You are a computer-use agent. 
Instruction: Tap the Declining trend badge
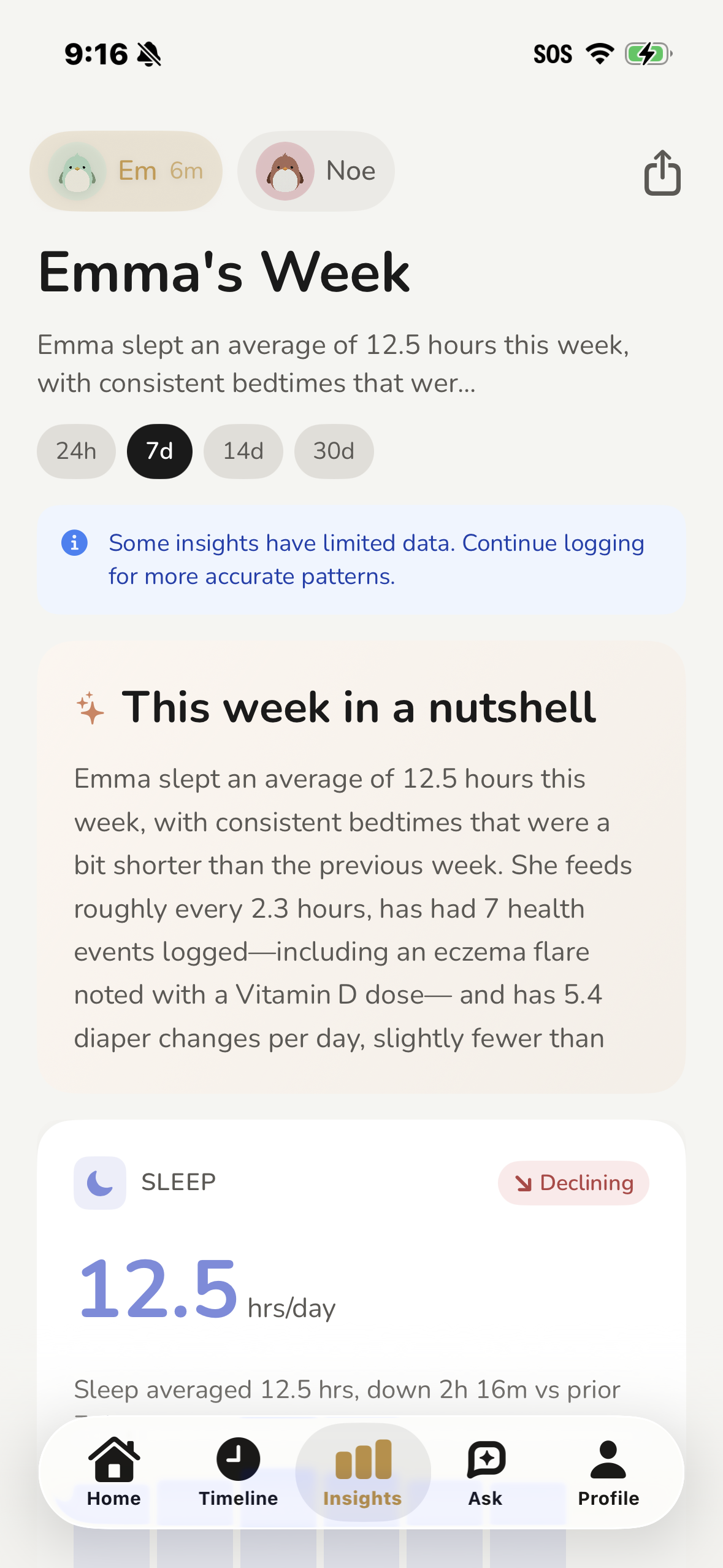(x=573, y=1182)
